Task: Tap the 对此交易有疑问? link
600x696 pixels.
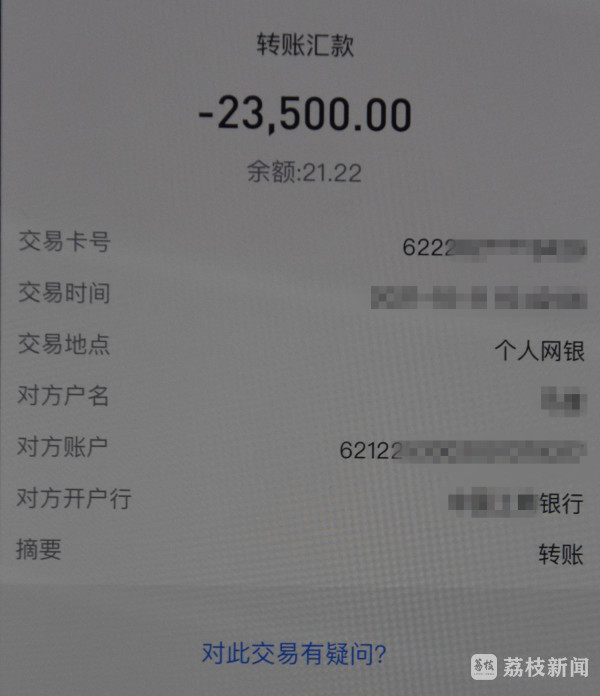Action: click(x=294, y=654)
